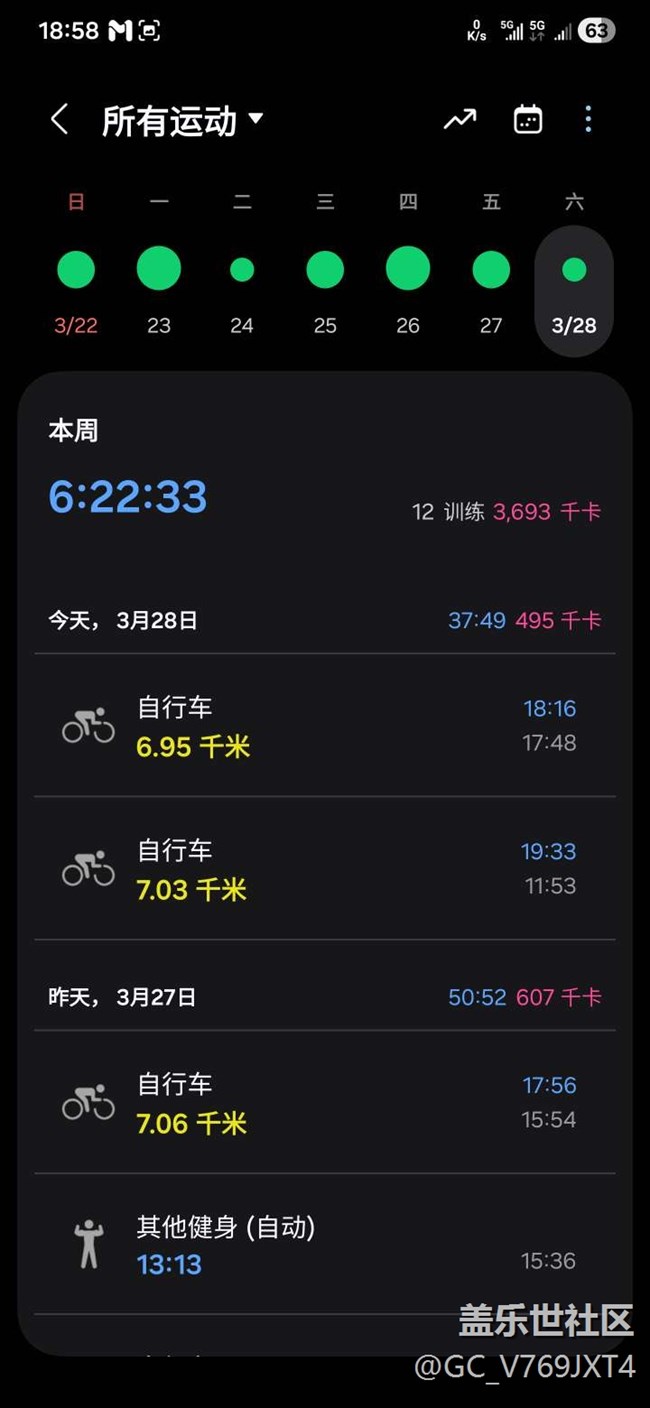
Task: Select Monday the 23rd
Action: click(159, 270)
